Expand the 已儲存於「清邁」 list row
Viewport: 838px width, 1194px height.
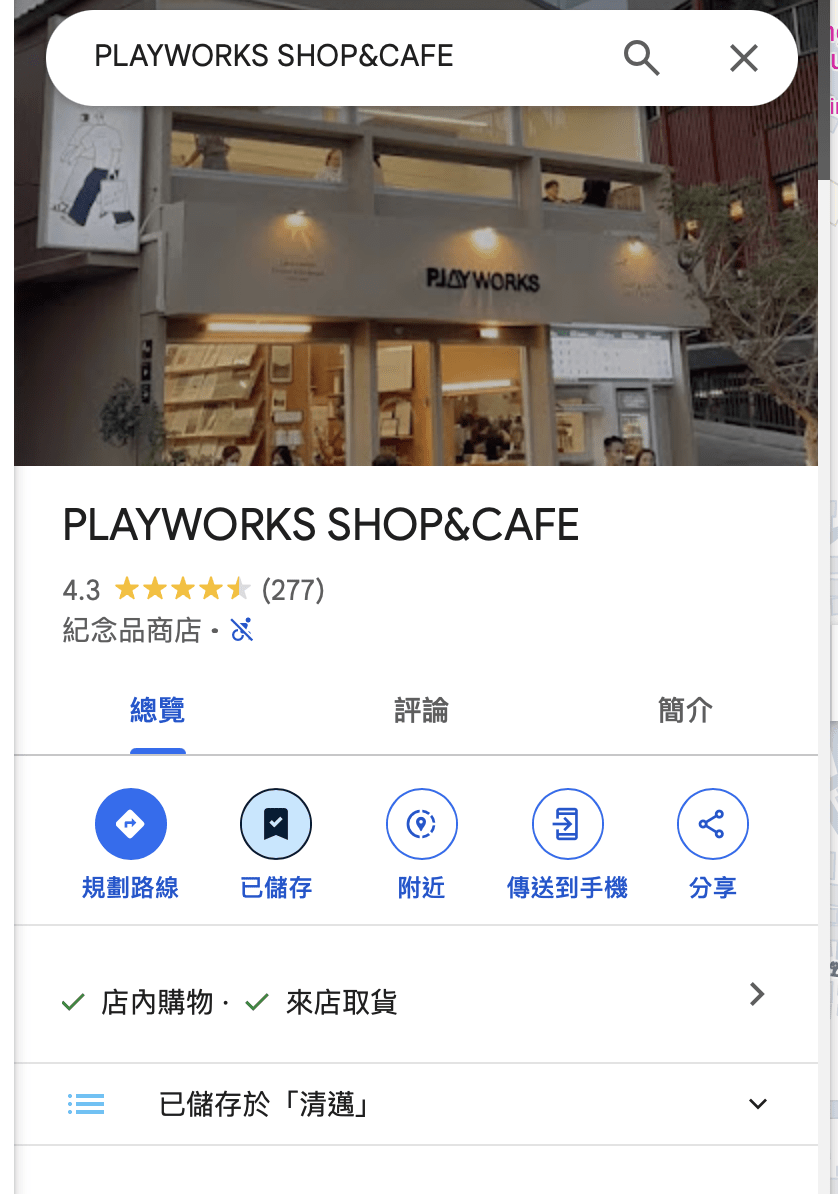tap(415, 1104)
